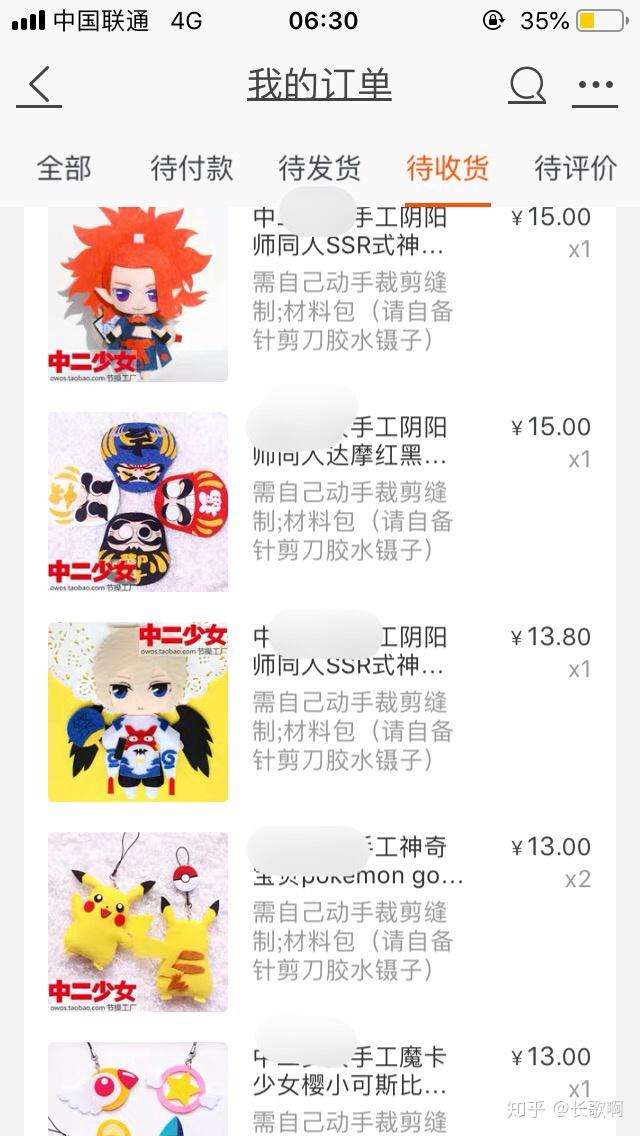Open the 魔卡少女樱 order item
The image size is (640, 1136).
tap(349, 1086)
